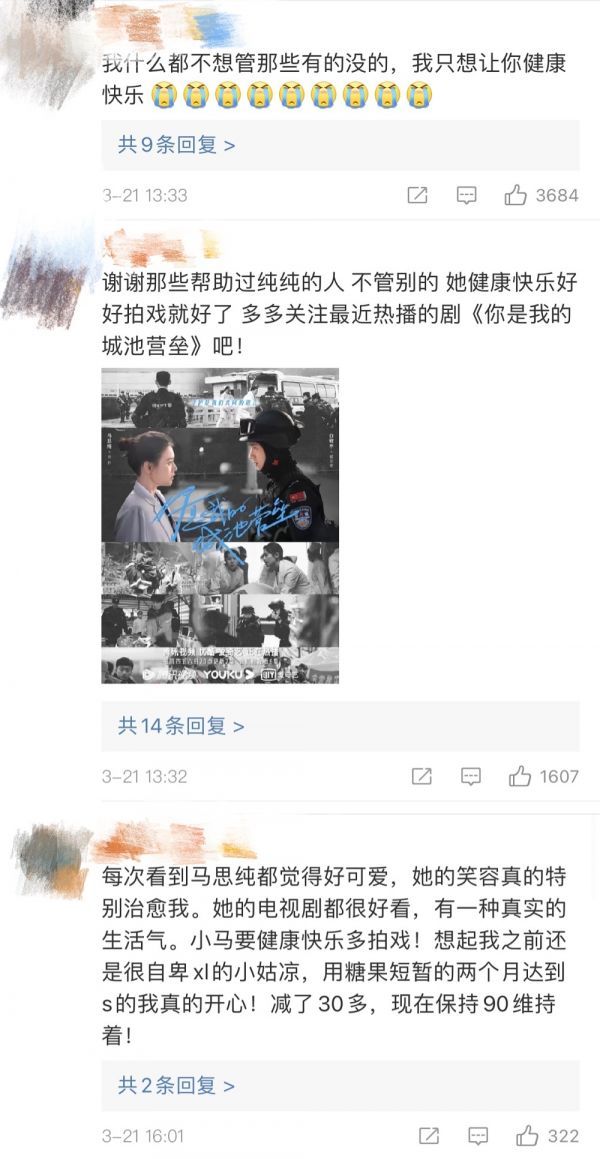Like the comment with 1607 likes

pos(520,776)
